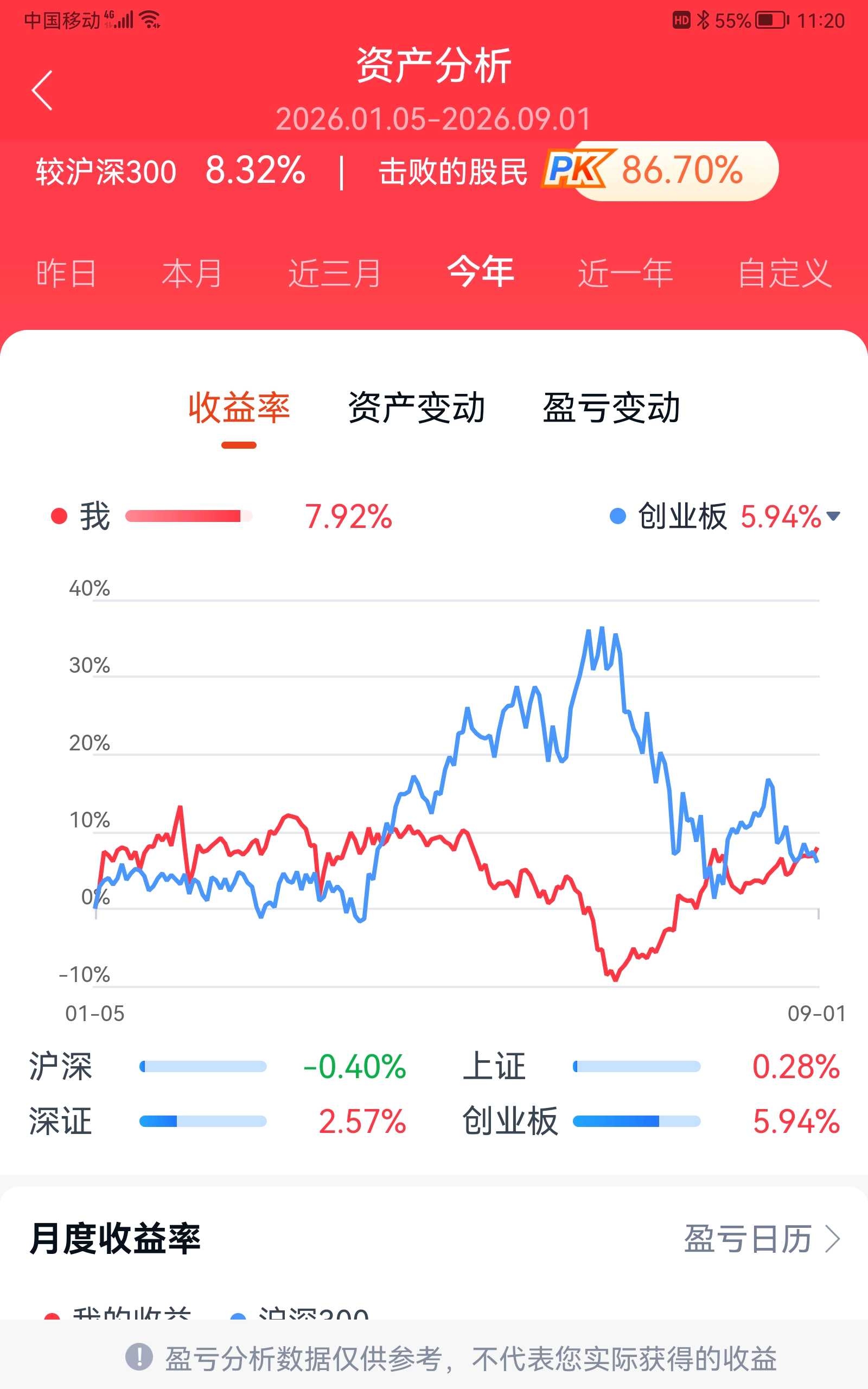Choose 深证 as comparison index

coord(218,1121)
